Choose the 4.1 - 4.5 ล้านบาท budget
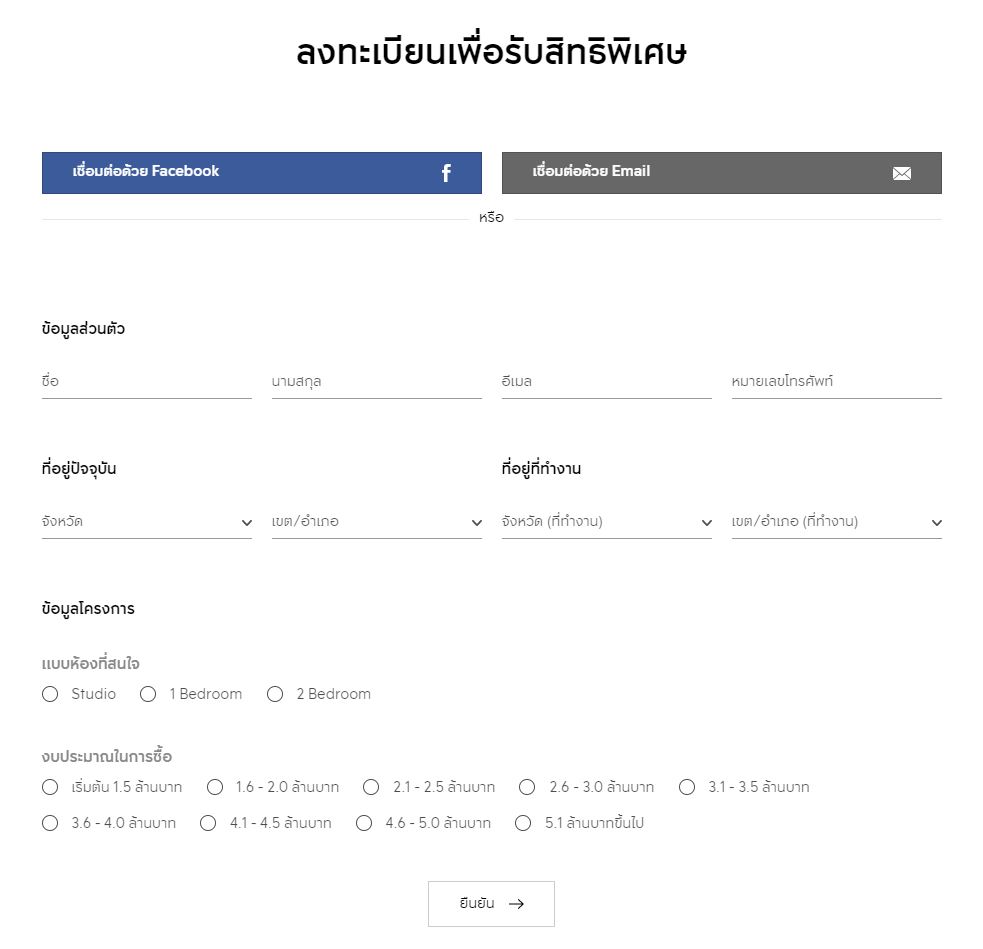The width and height of the screenshot is (983, 949). click(208, 823)
